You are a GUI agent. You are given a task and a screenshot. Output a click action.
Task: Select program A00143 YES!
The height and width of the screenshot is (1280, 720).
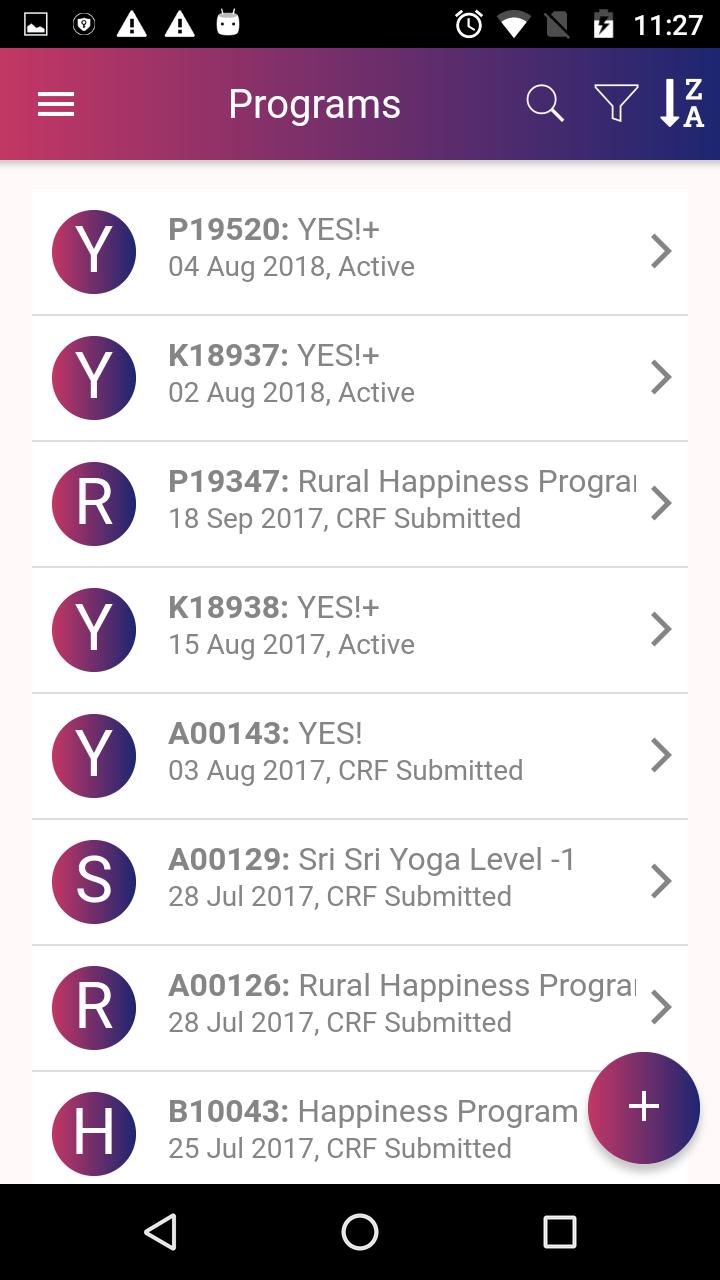tap(360, 756)
